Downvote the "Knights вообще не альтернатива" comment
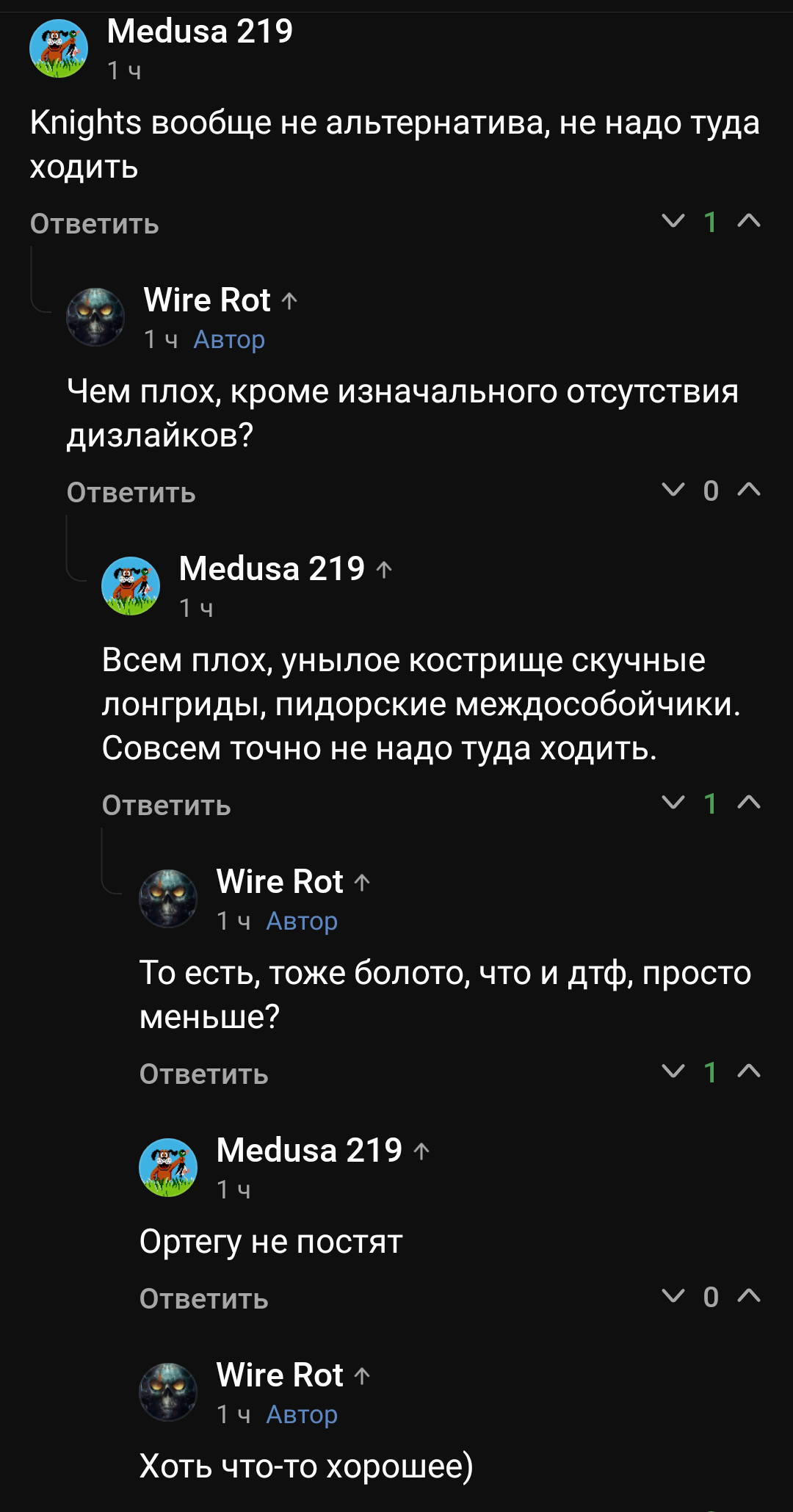Viewport: 793px width, 1512px height. [673, 221]
